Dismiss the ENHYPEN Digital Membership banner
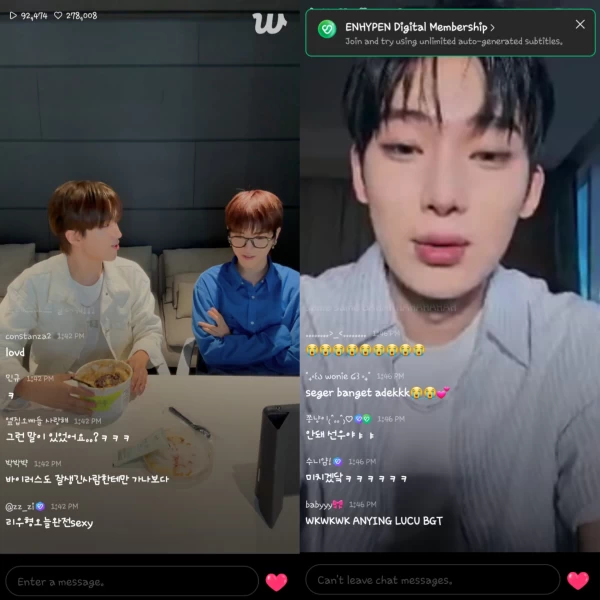This screenshot has height=600, width=600. pos(580,25)
